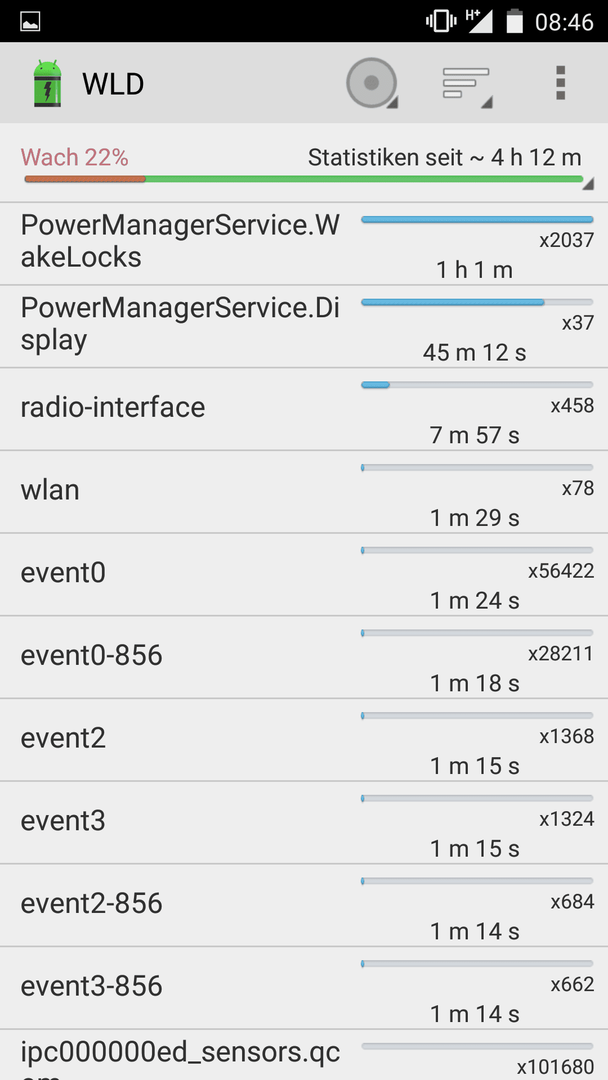The height and width of the screenshot is (1080, 608).
Task: Select the event2-856 wakelock row
Action: tap(304, 905)
